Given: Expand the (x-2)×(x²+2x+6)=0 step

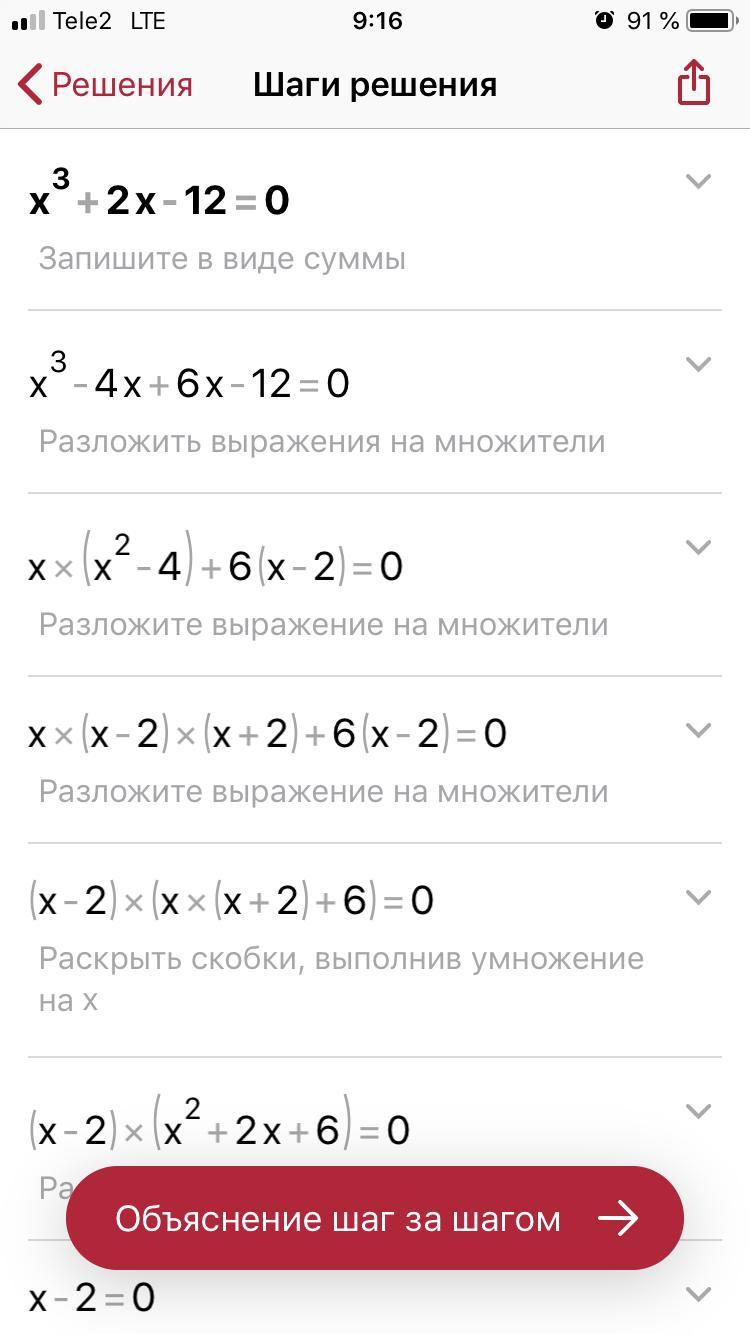Looking at the screenshot, I should (698, 1111).
